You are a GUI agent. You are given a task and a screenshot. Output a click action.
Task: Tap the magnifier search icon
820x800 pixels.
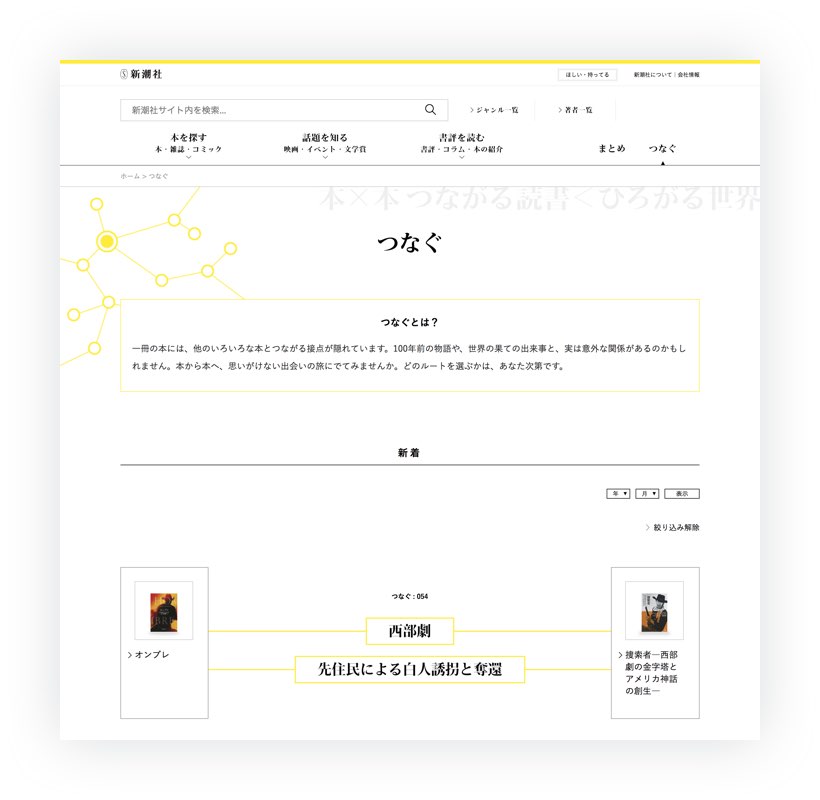(x=431, y=110)
